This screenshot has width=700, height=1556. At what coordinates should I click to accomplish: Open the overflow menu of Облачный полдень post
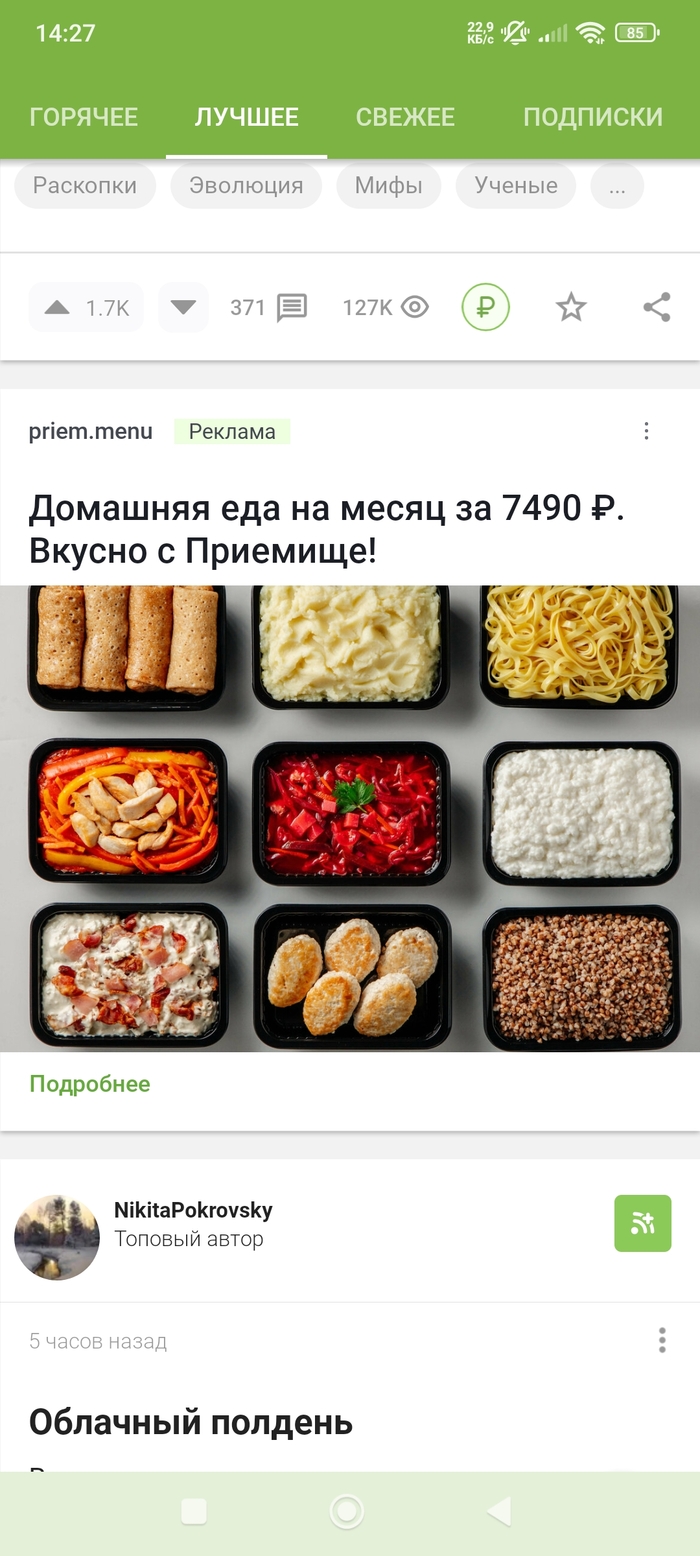[x=661, y=1341]
